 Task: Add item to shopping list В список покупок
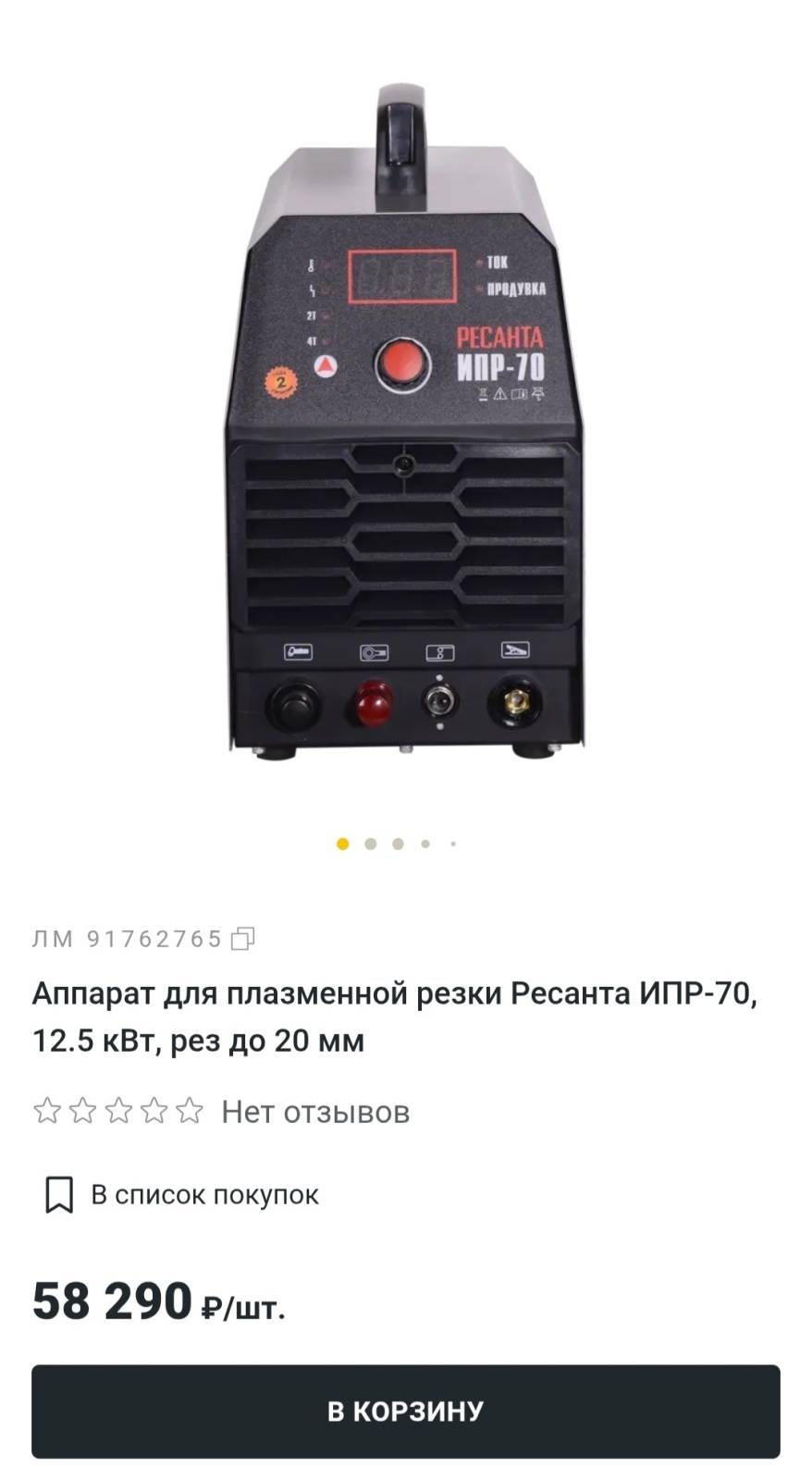tap(203, 1194)
